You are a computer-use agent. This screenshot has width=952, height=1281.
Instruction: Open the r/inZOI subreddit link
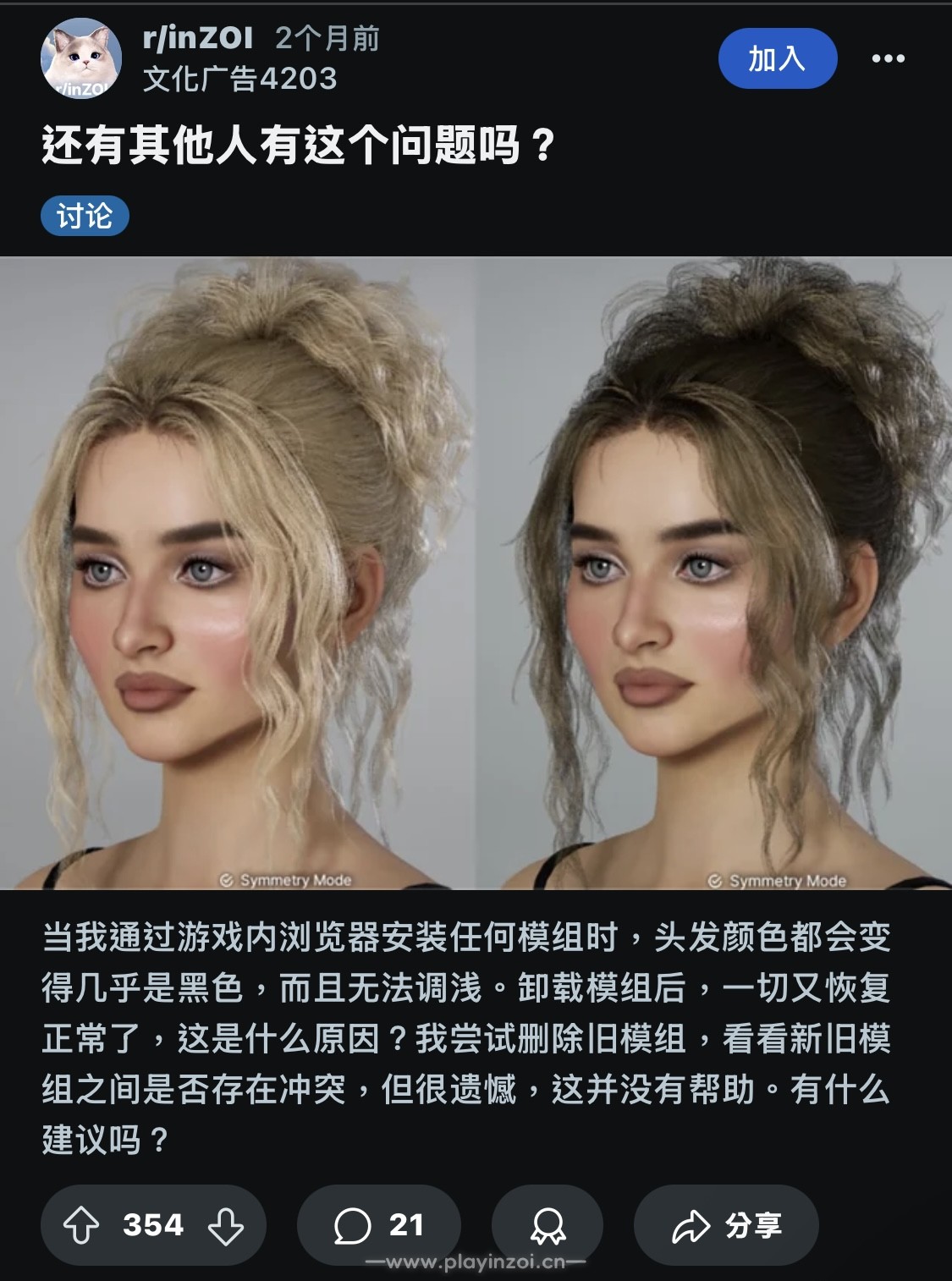(198, 38)
